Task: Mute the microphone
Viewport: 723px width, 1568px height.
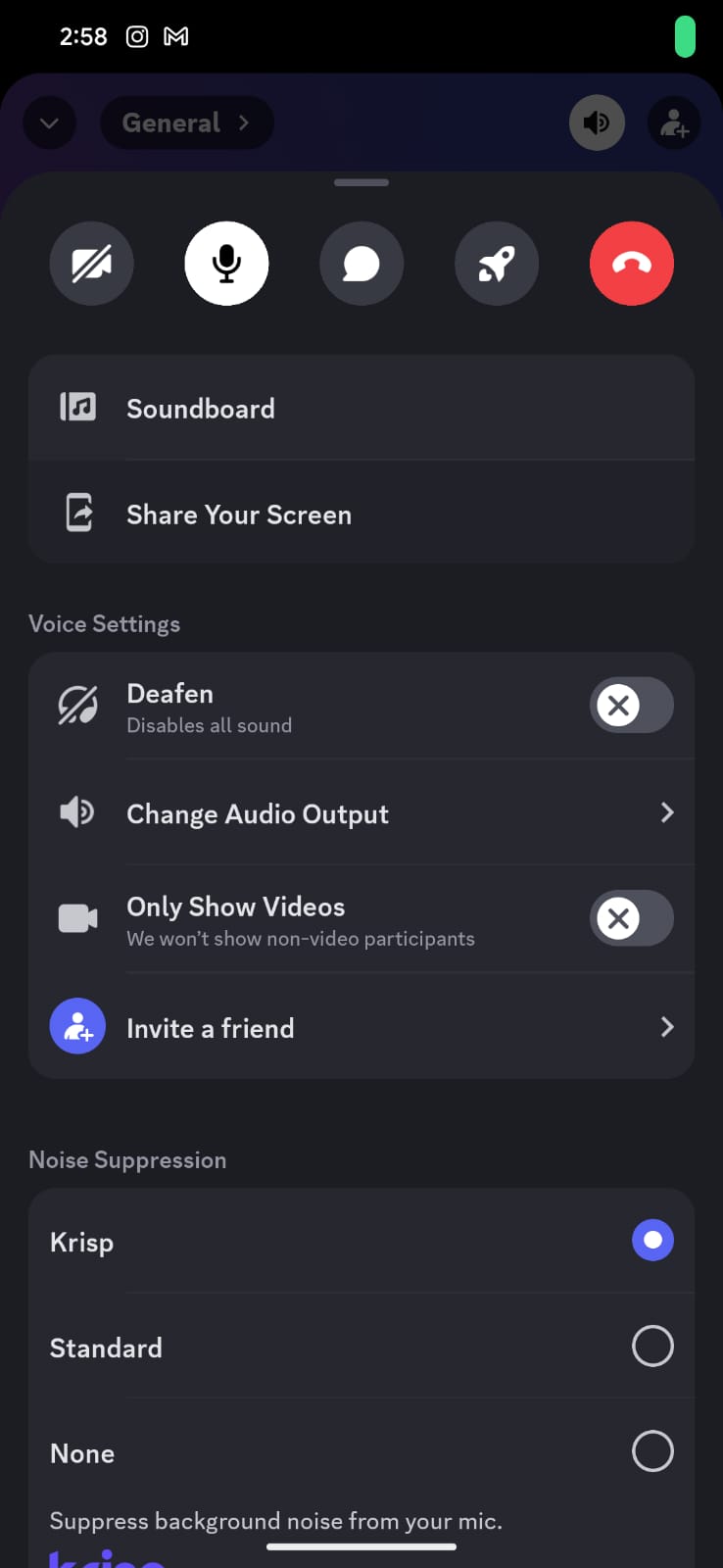Action: [226, 263]
